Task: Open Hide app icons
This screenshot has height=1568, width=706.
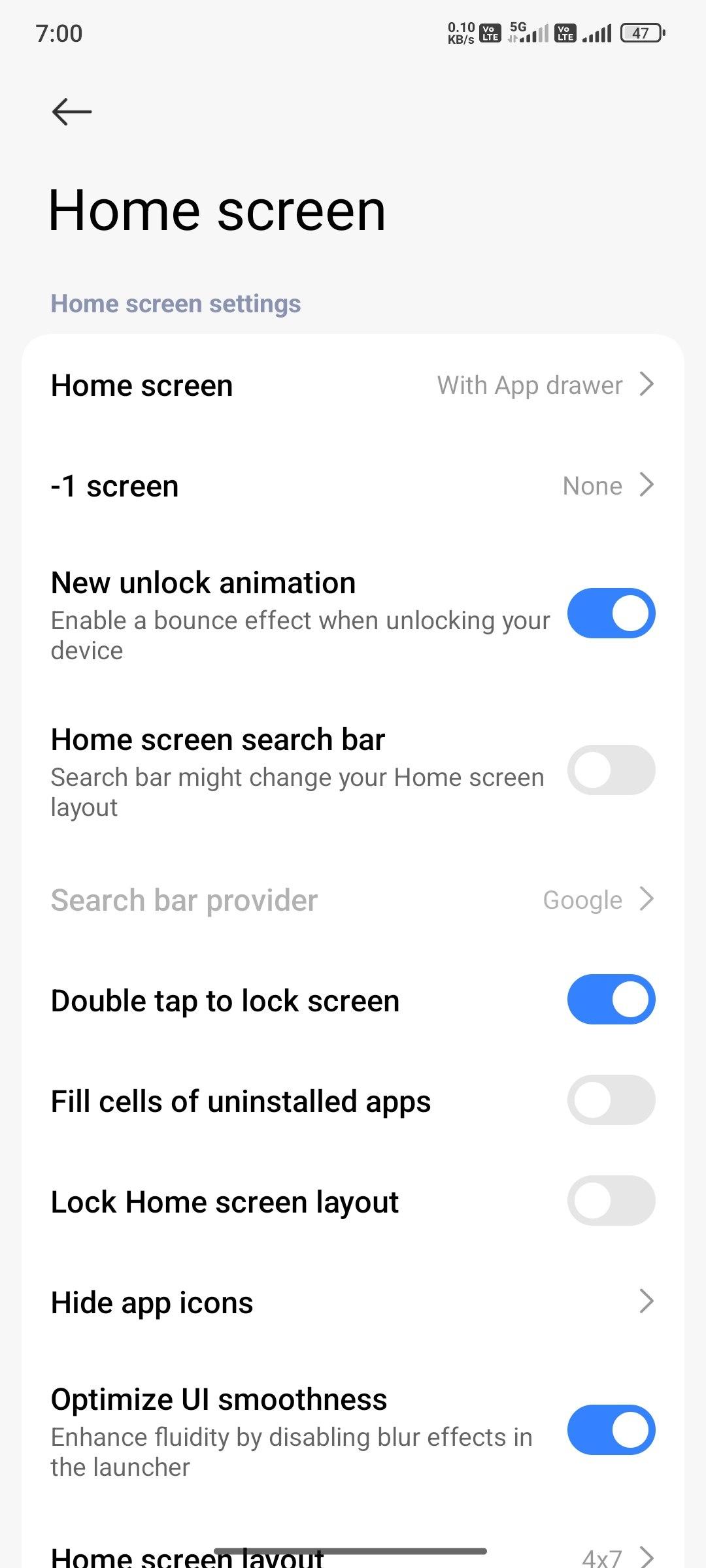Action: (x=353, y=1301)
